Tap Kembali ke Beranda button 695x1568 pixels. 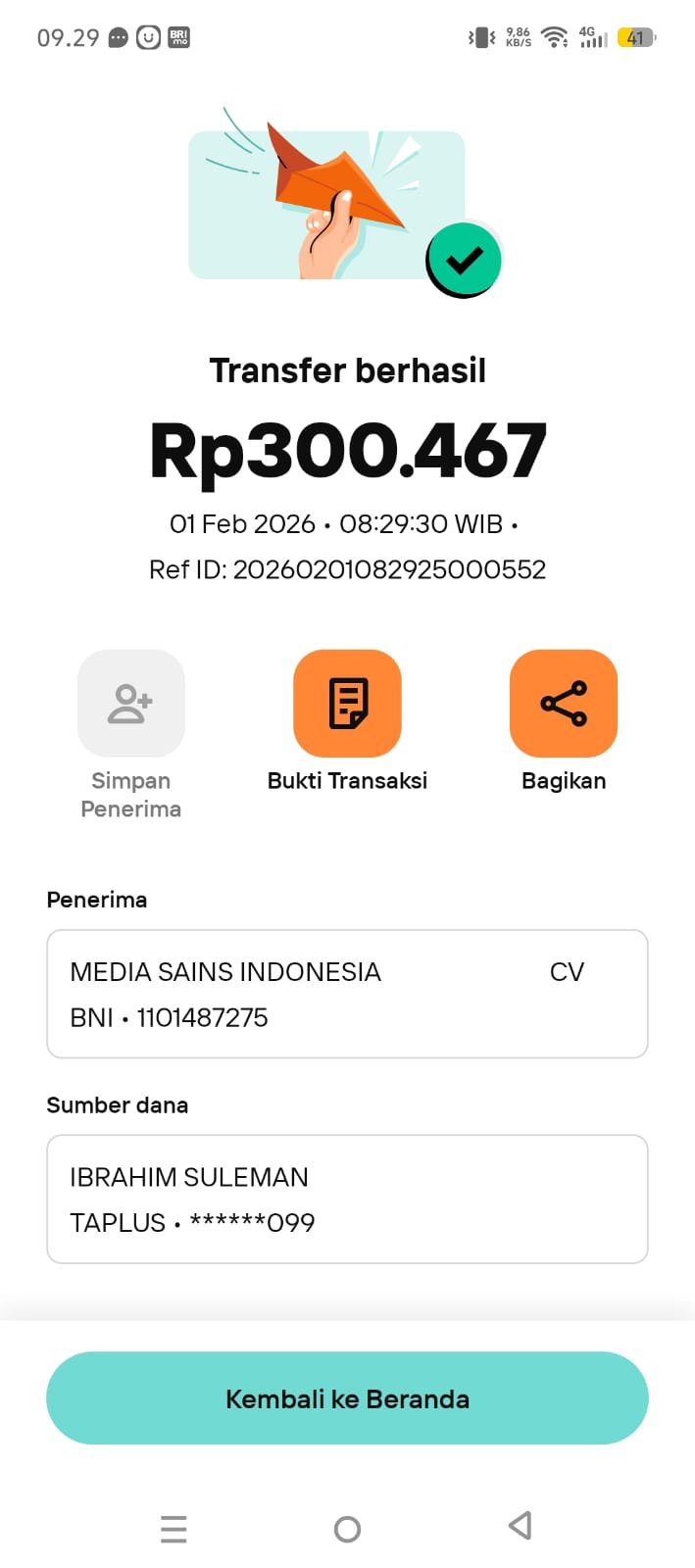(347, 1397)
